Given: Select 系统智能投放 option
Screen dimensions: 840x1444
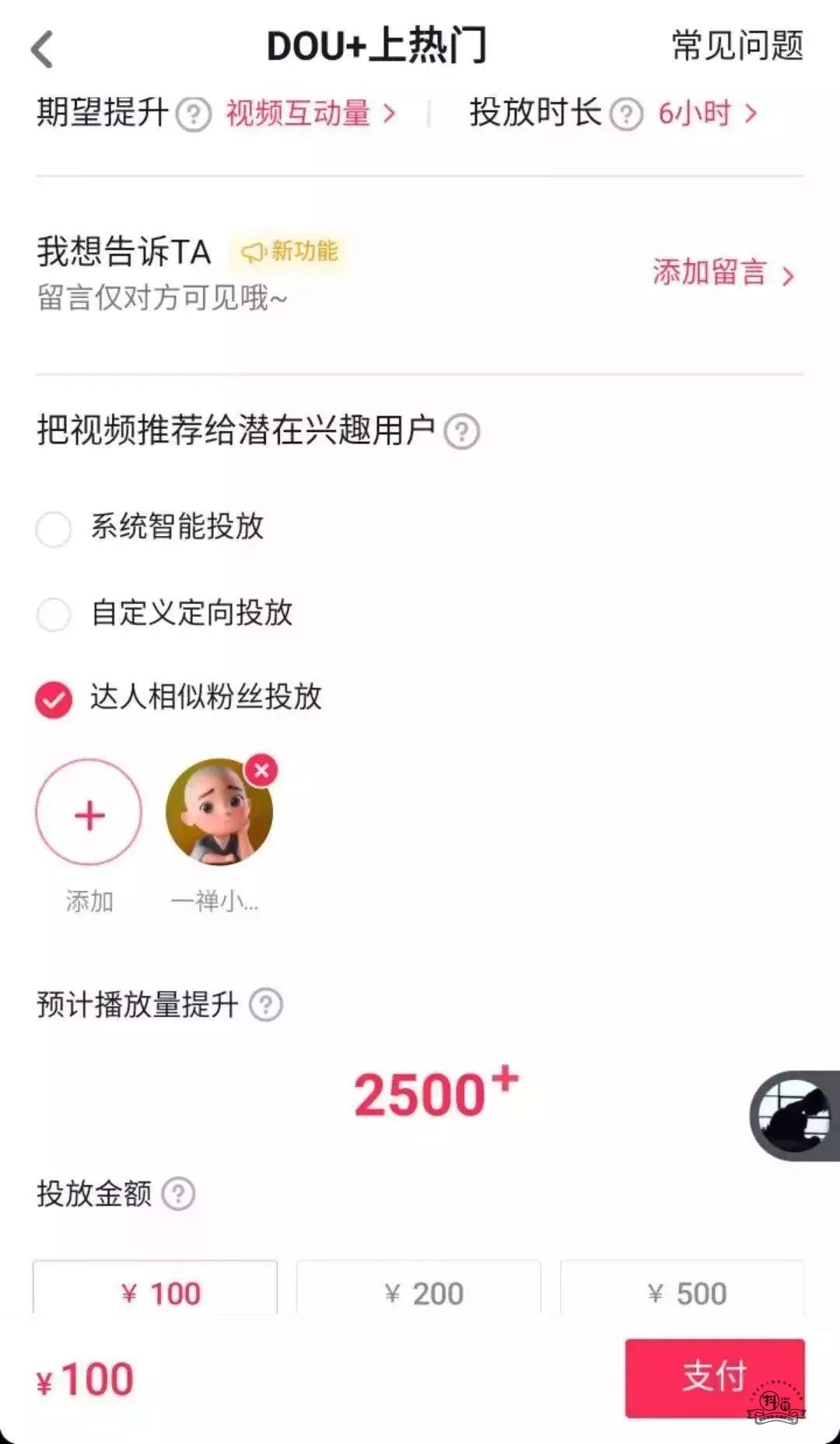Looking at the screenshot, I should [54, 528].
